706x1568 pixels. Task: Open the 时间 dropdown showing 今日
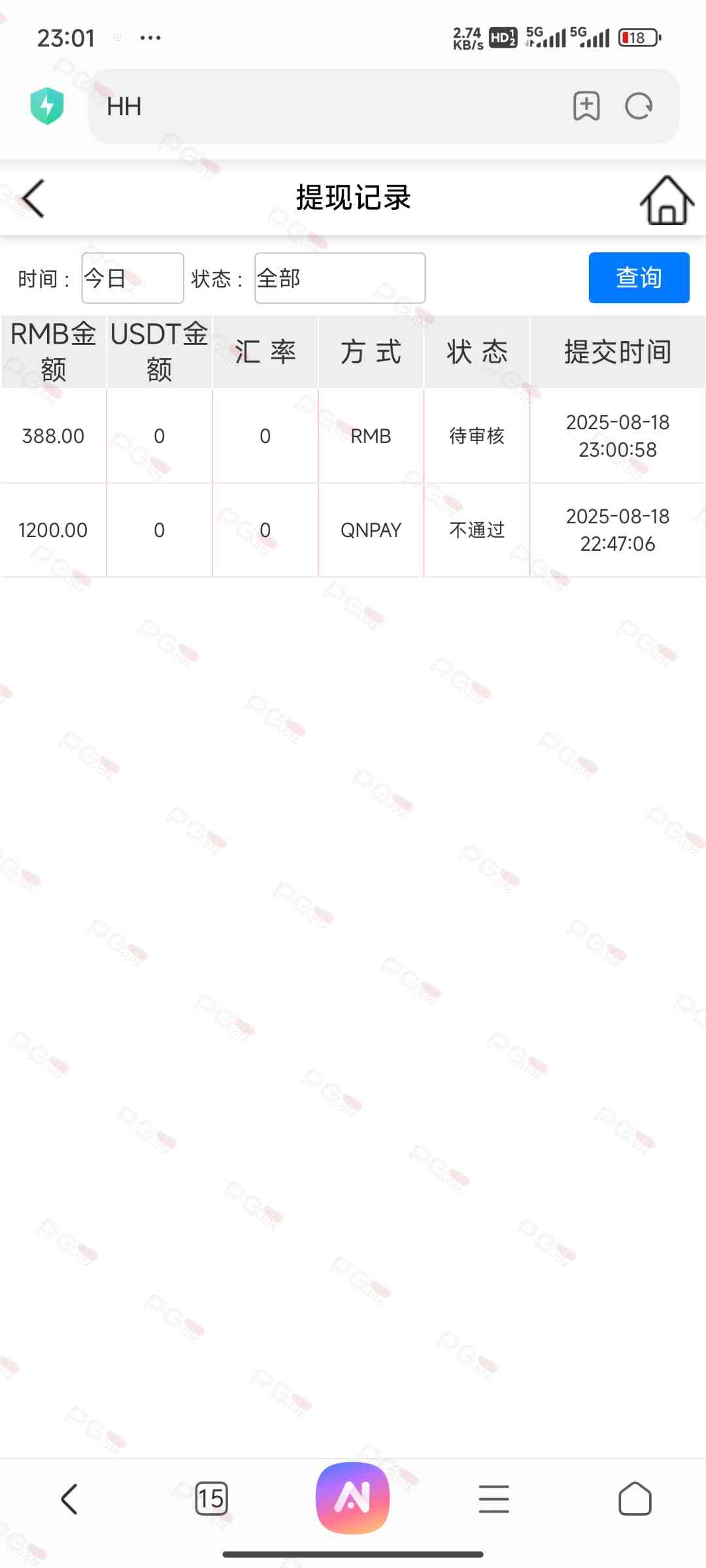(x=132, y=278)
